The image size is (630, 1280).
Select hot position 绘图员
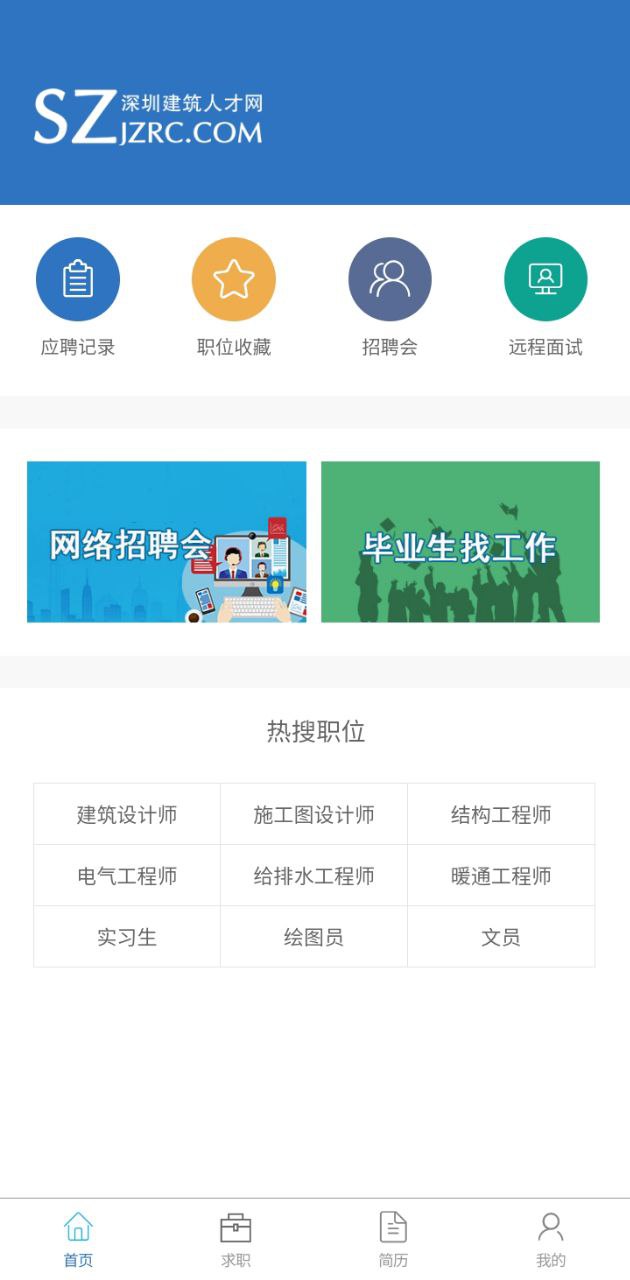[x=314, y=937]
